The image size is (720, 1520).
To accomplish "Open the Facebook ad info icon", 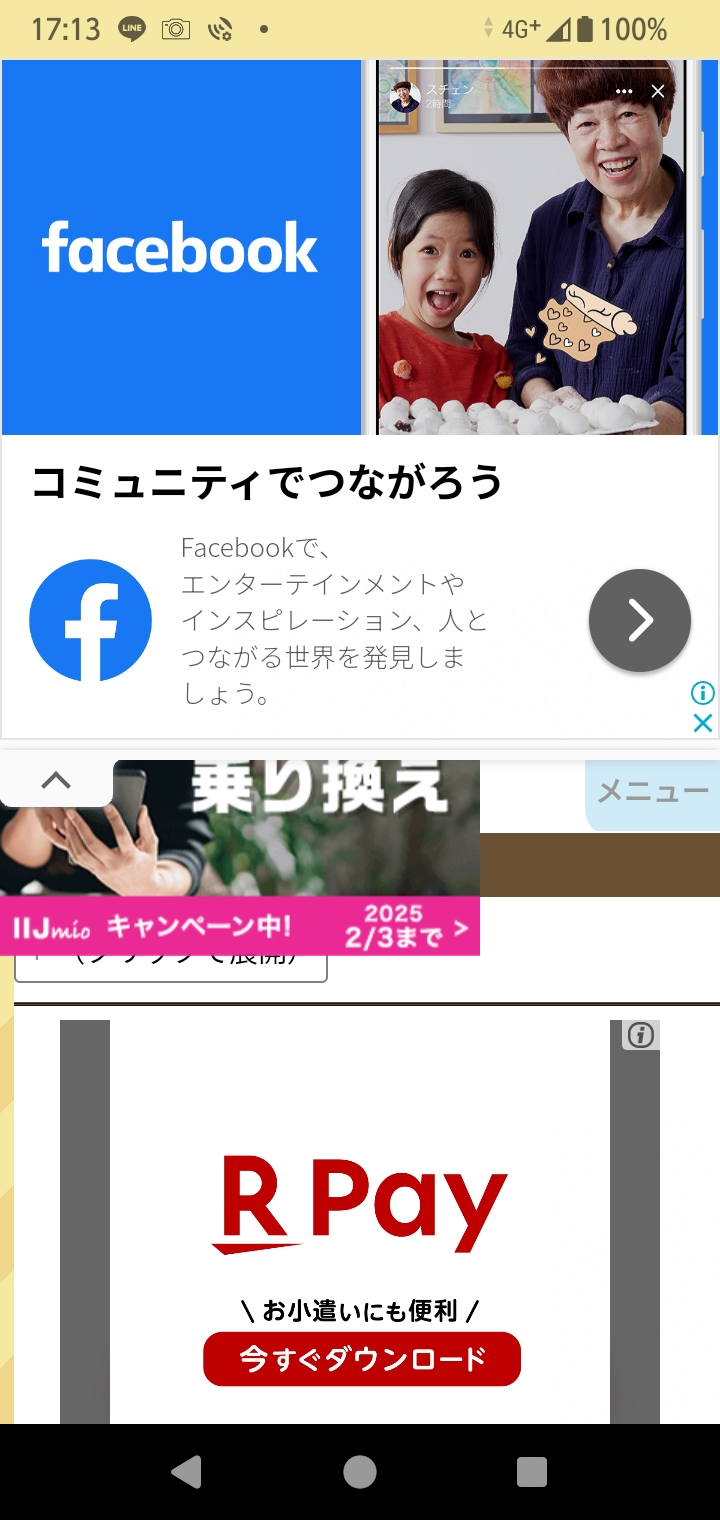I will click(x=703, y=693).
